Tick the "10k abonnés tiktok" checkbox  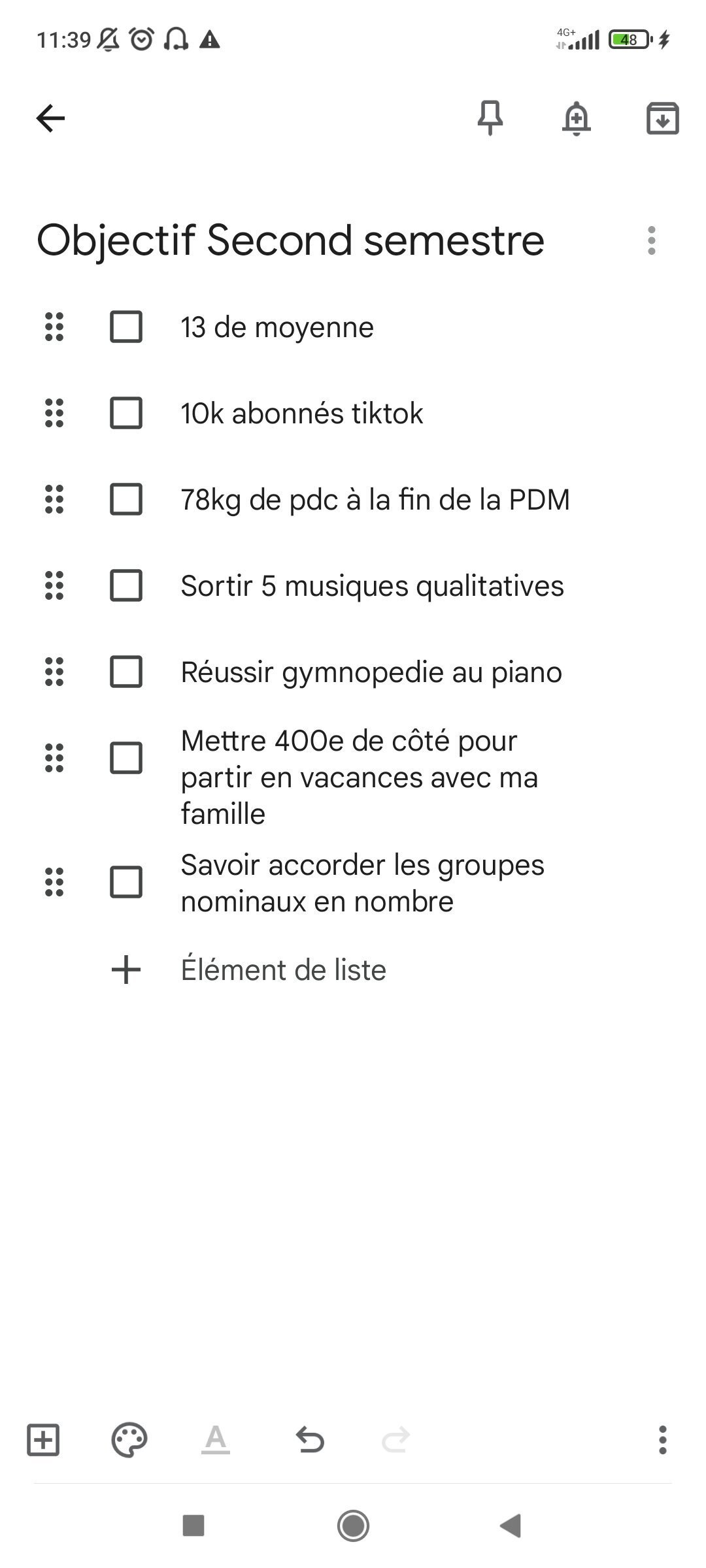126,413
